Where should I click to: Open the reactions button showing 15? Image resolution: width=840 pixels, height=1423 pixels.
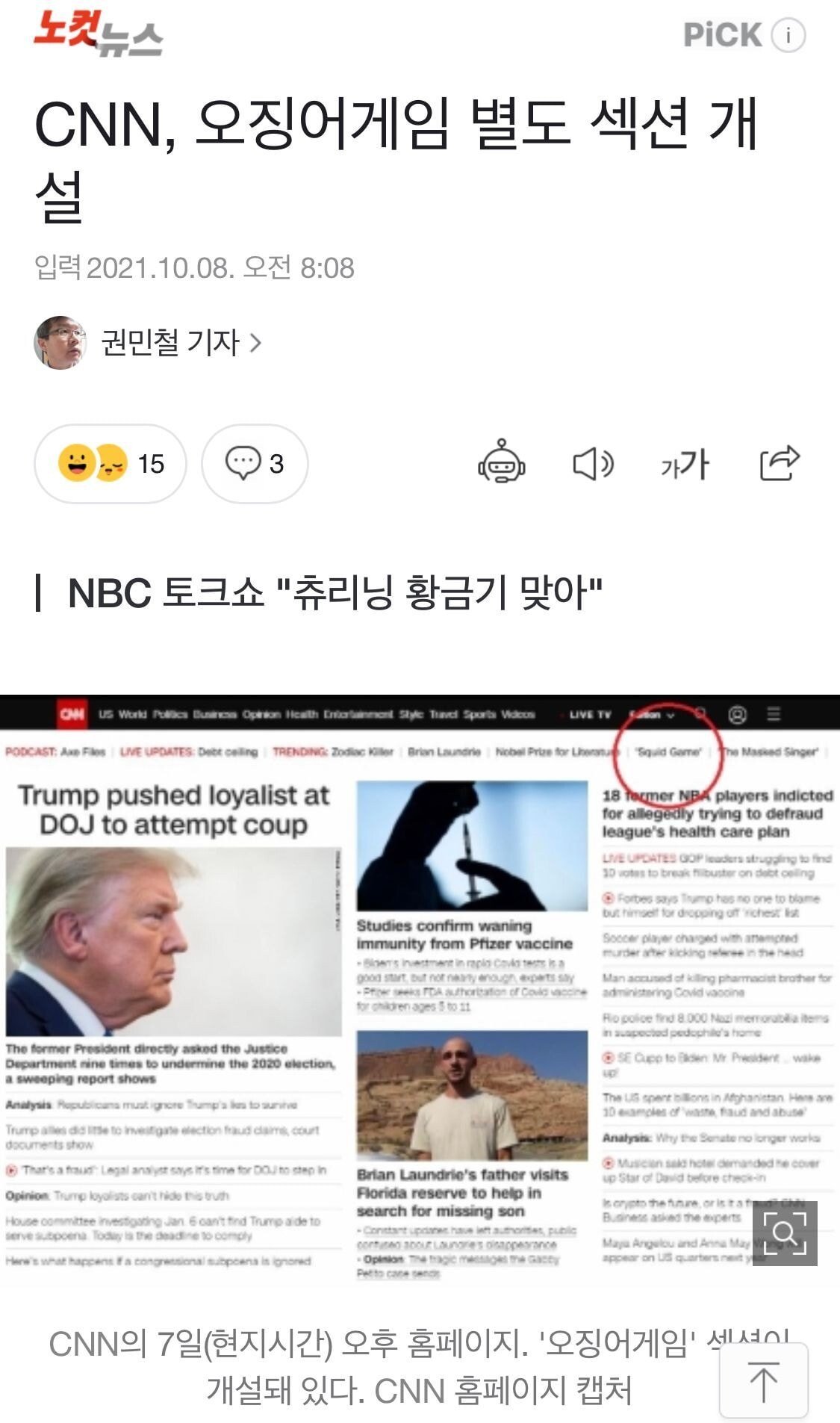point(111,464)
